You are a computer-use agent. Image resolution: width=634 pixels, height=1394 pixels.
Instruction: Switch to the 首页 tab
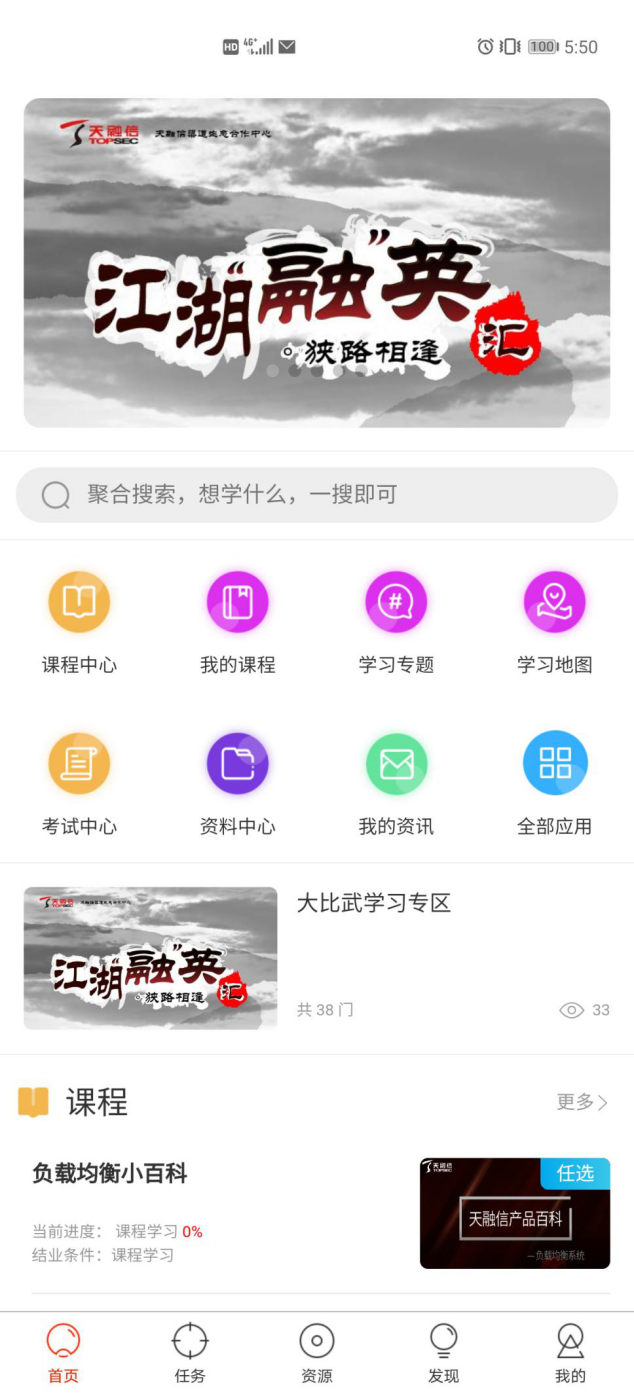[63, 1353]
